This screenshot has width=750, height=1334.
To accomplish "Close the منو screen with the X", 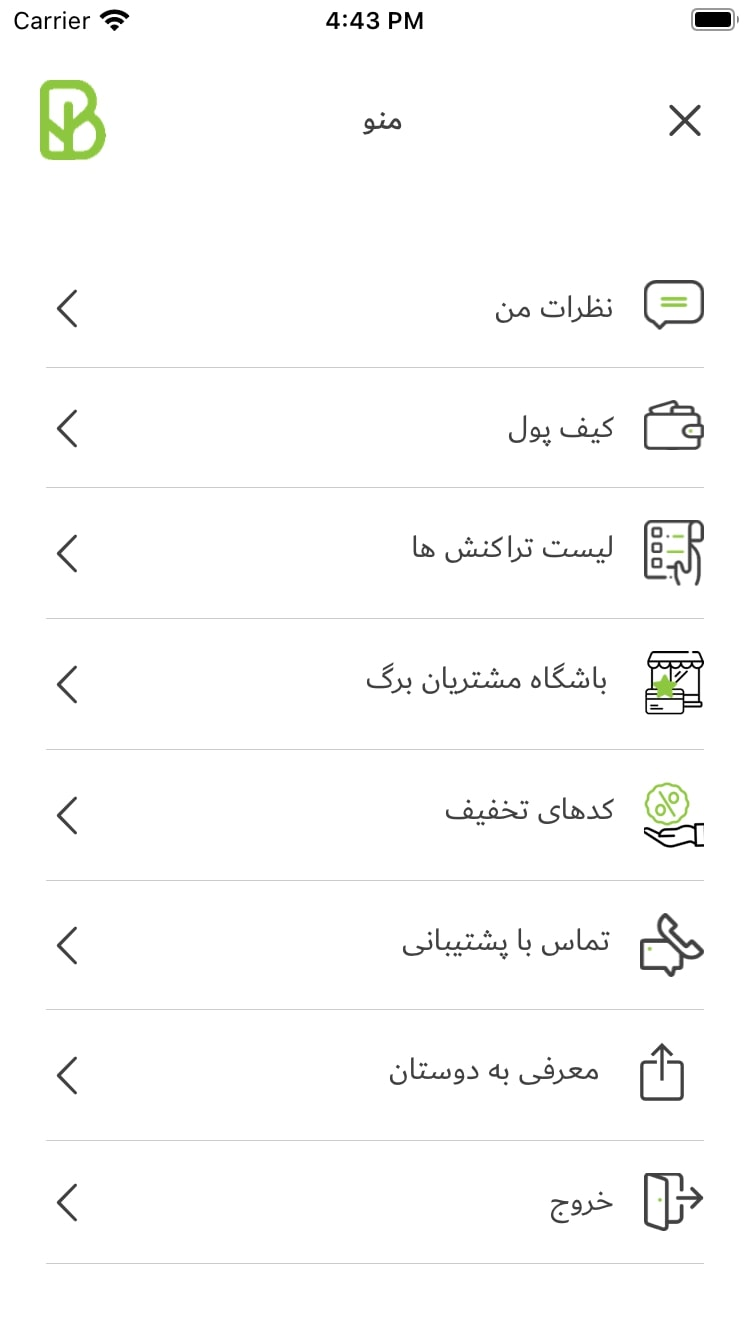I will pos(685,120).
